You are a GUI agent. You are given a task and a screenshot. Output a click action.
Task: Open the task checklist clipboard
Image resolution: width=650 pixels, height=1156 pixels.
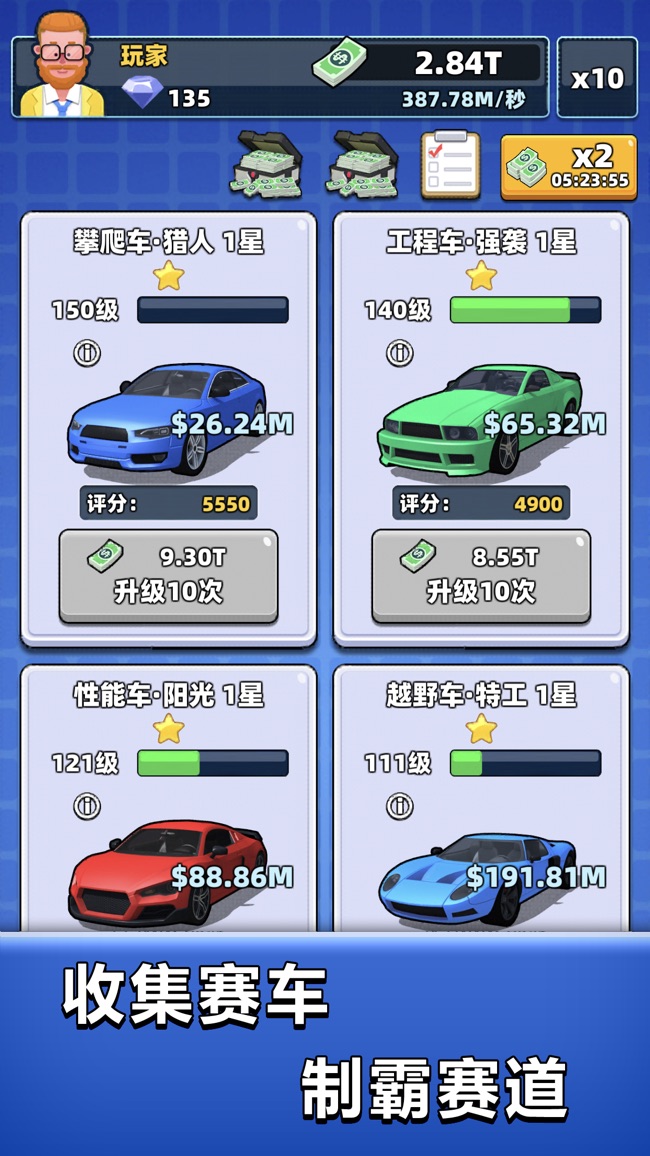449,164
